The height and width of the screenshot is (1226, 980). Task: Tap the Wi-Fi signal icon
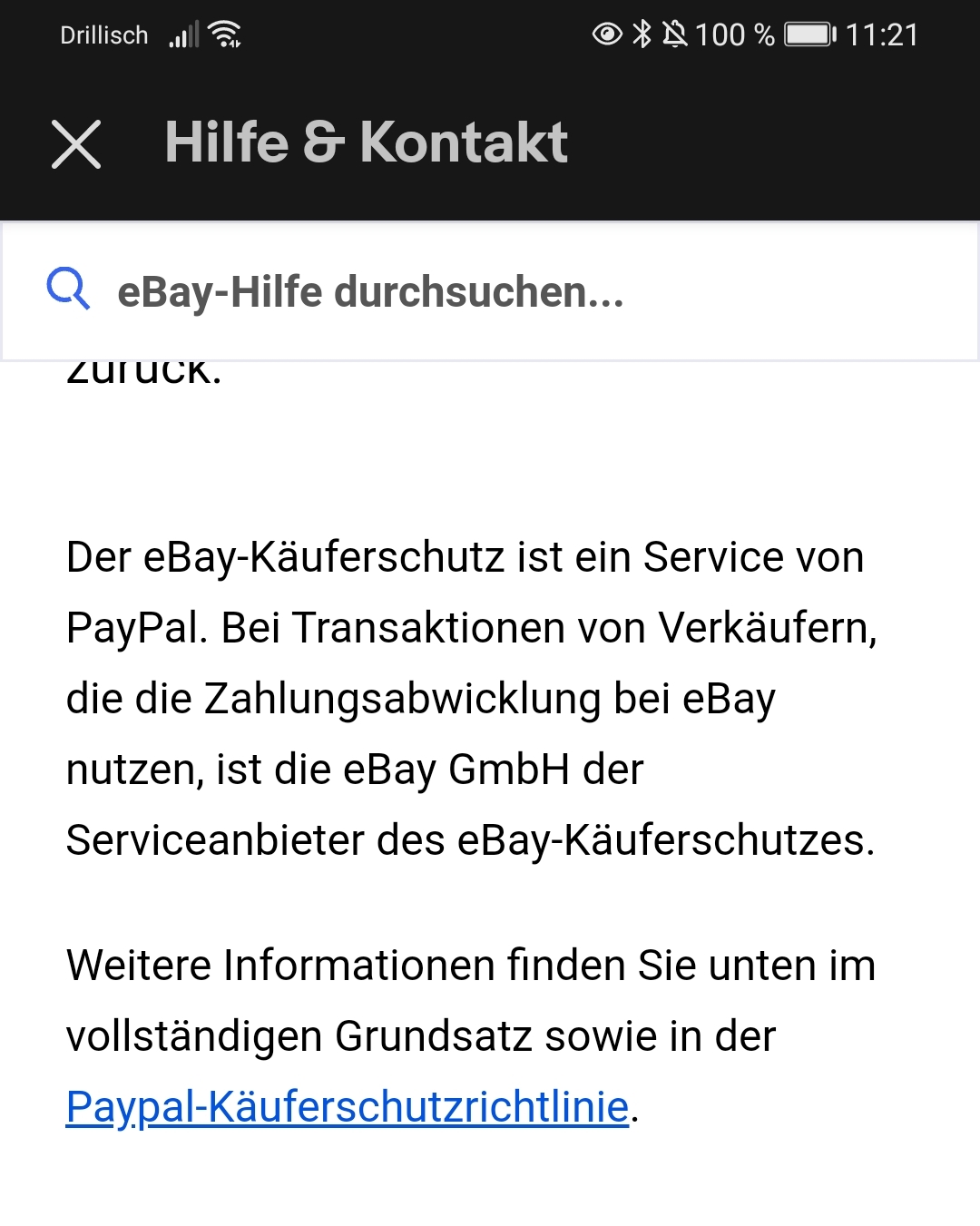[x=222, y=33]
